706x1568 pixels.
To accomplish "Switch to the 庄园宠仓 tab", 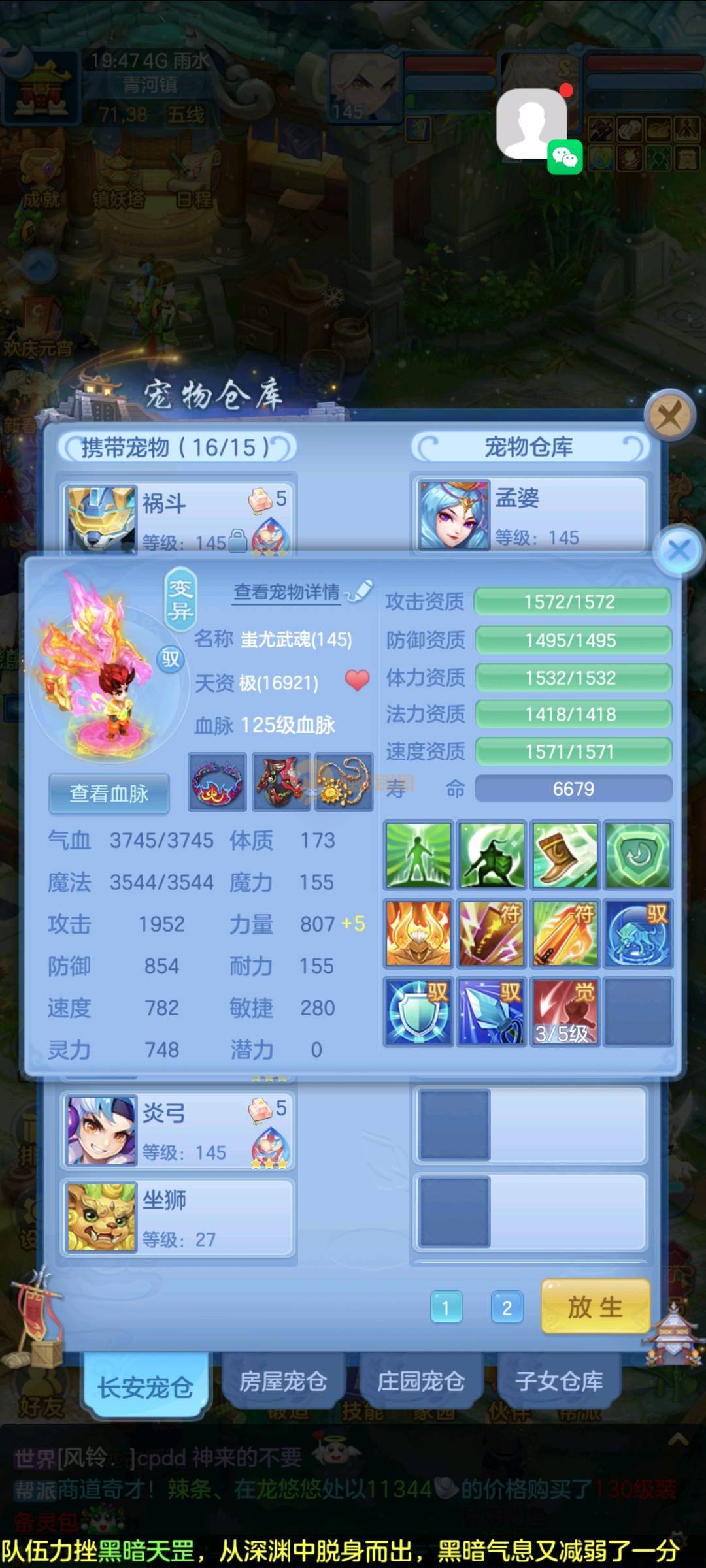I will click(420, 1381).
